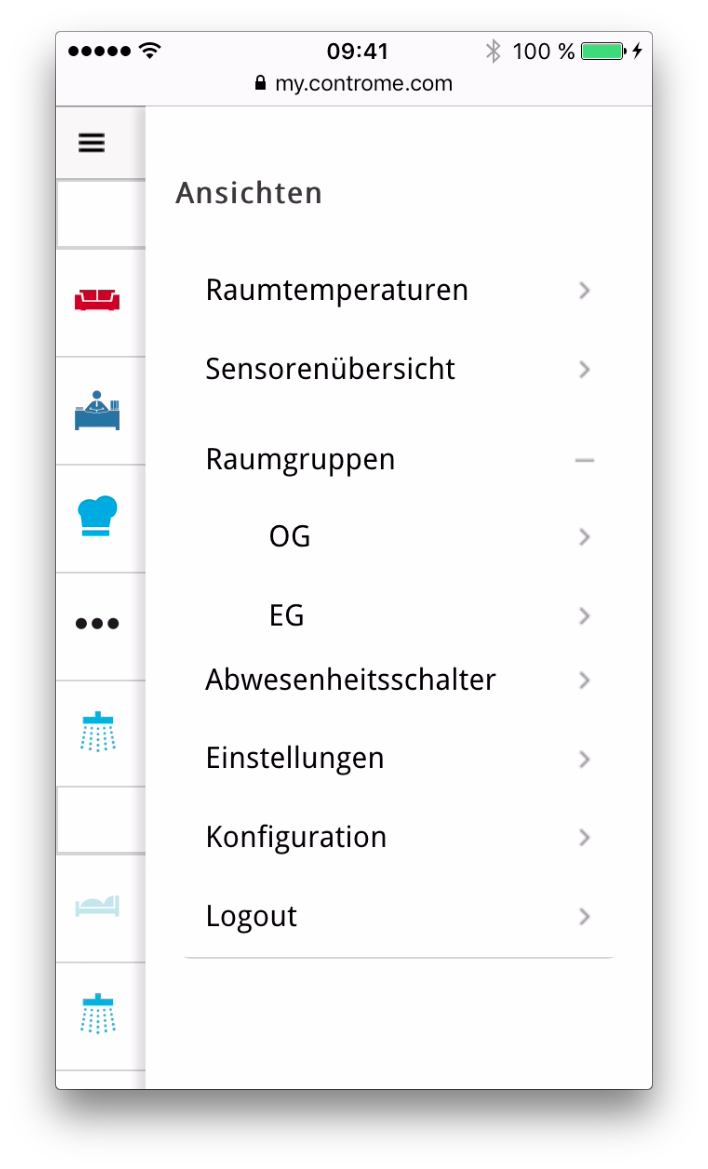The image size is (708, 1169).
Task: Select the chef hat kitchen icon
Action: (x=98, y=516)
